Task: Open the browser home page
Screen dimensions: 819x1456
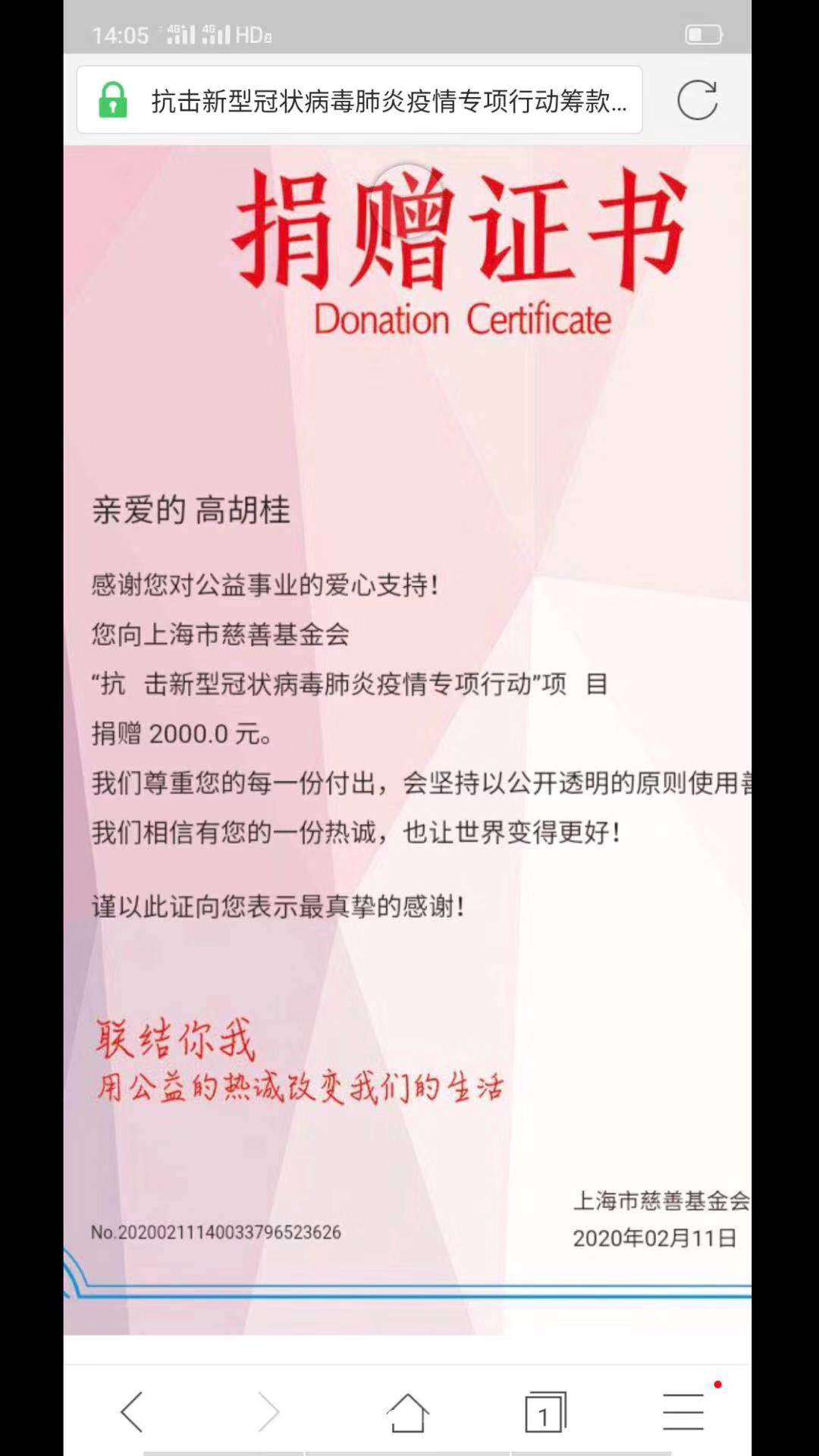Action: 408,1412
